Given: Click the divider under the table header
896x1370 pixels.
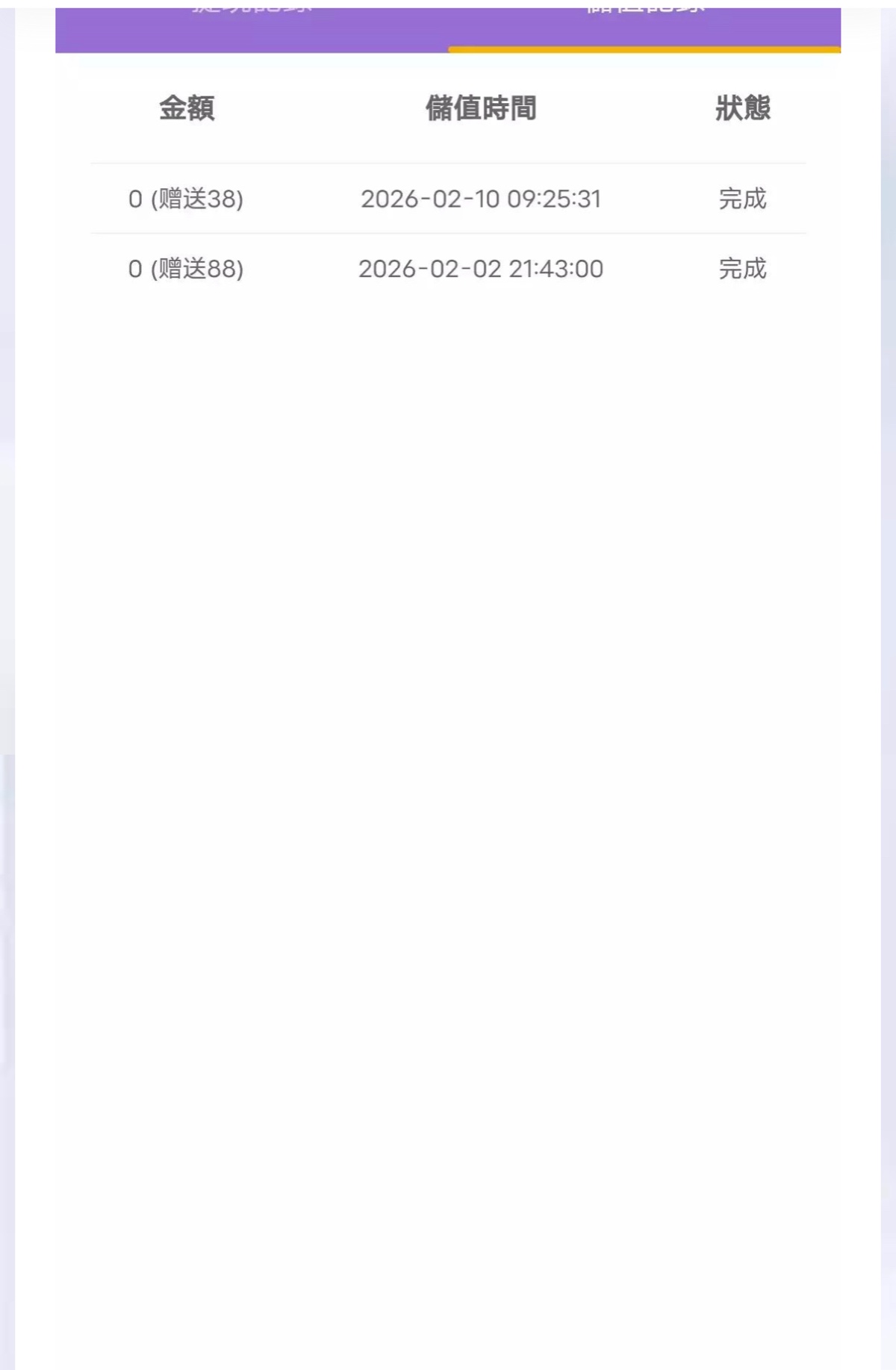Looking at the screenshot, I should (x=448, y=159).
